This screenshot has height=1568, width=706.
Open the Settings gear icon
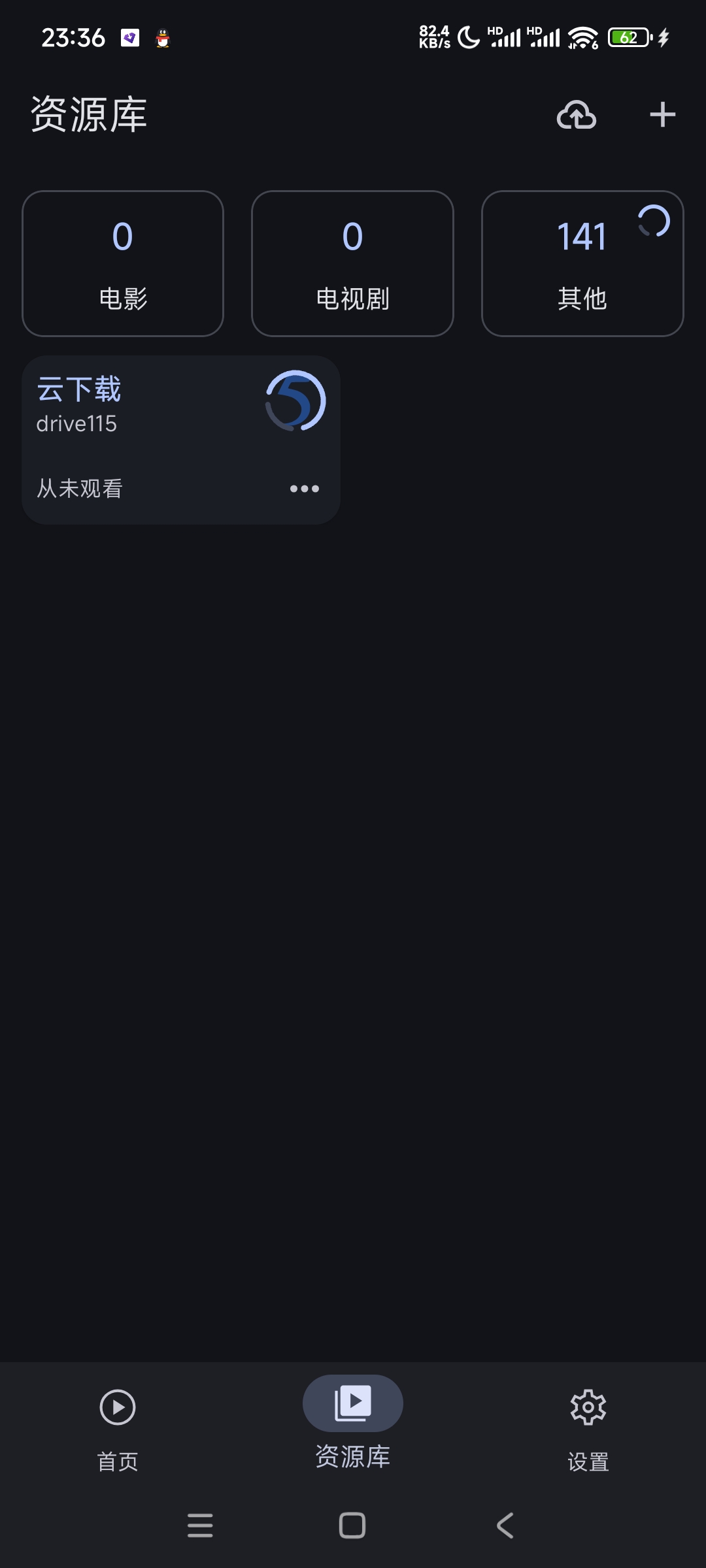587,1407
